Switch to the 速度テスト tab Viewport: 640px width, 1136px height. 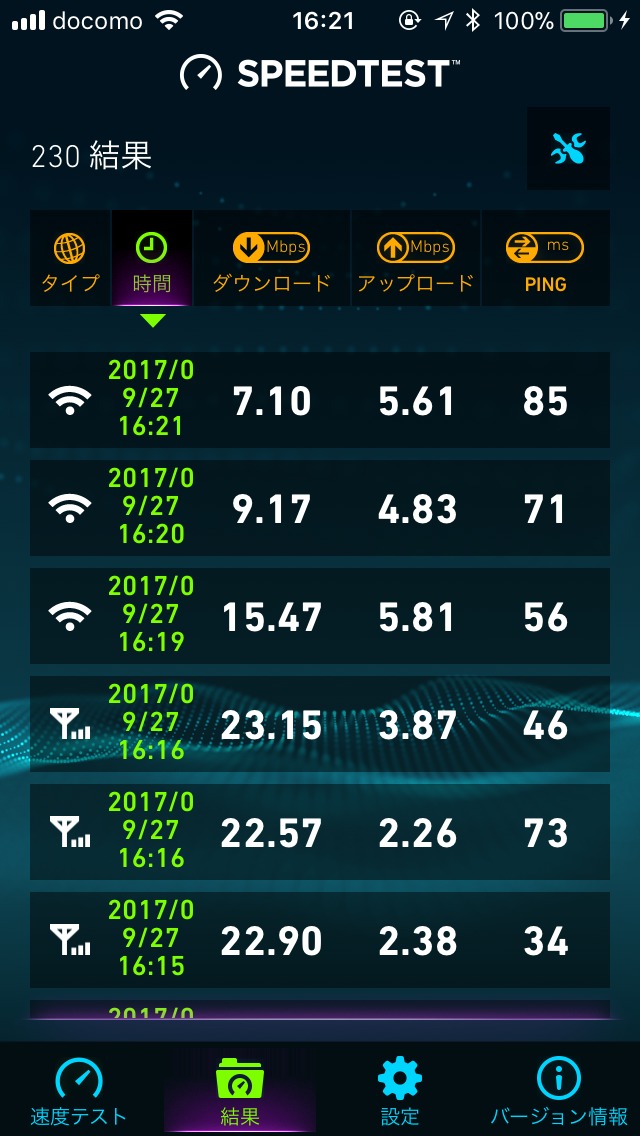click(x=78, y=1090)
